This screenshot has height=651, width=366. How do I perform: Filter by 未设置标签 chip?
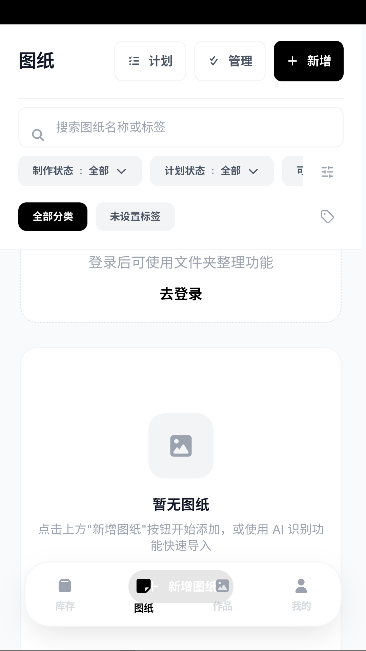click(135, 217)
